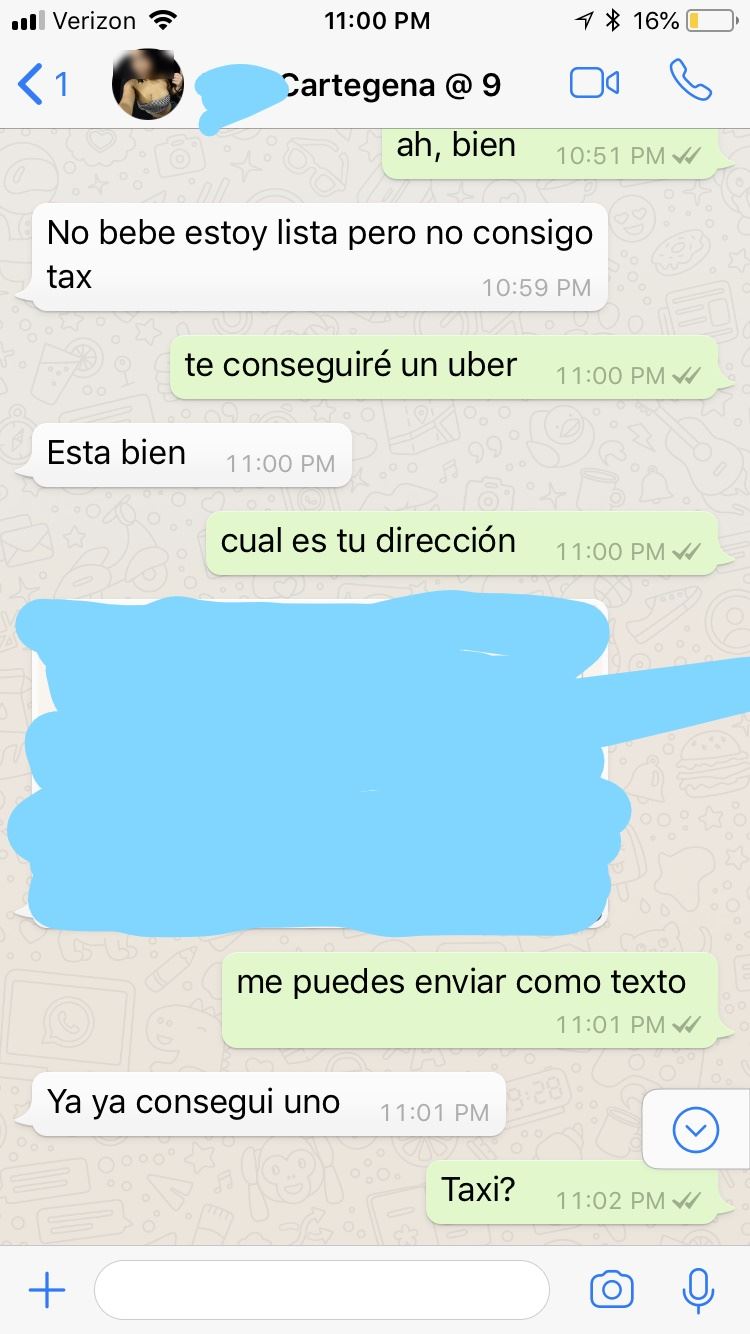Jump to latest messages with down arrow
This screenshot has height=1334, width=750.
pyautogui.click(x=696, y=1130)
